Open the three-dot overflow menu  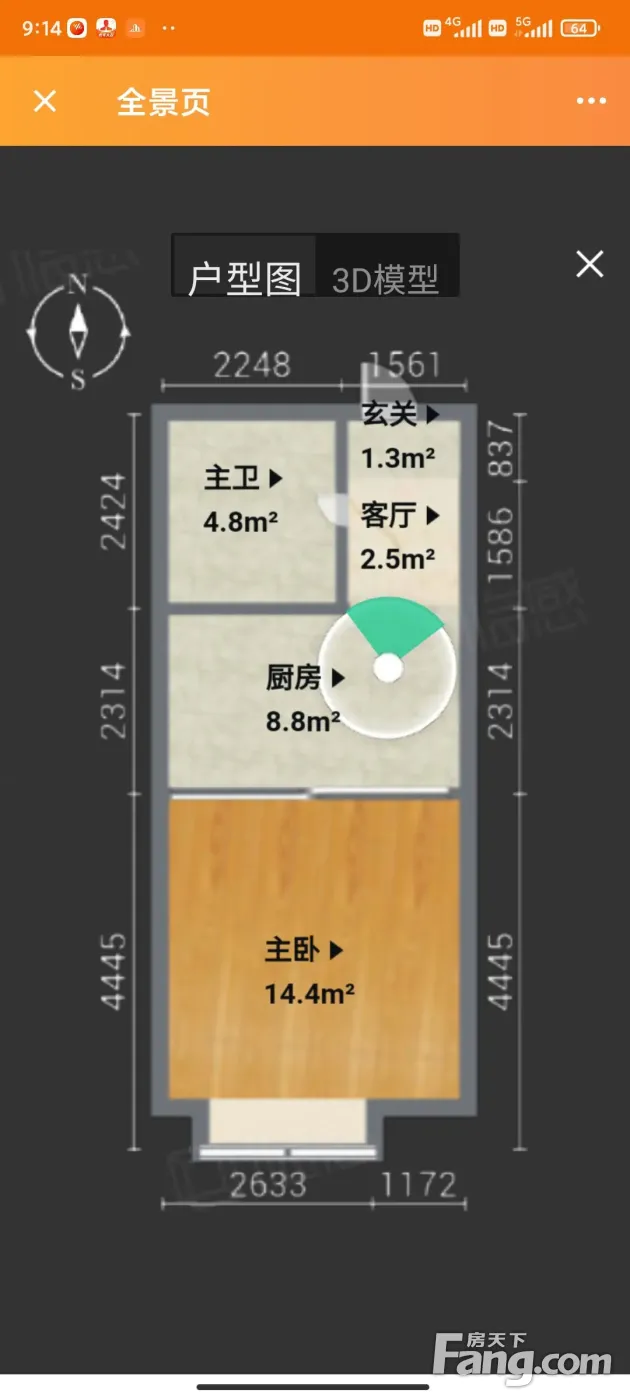point(591,101)
